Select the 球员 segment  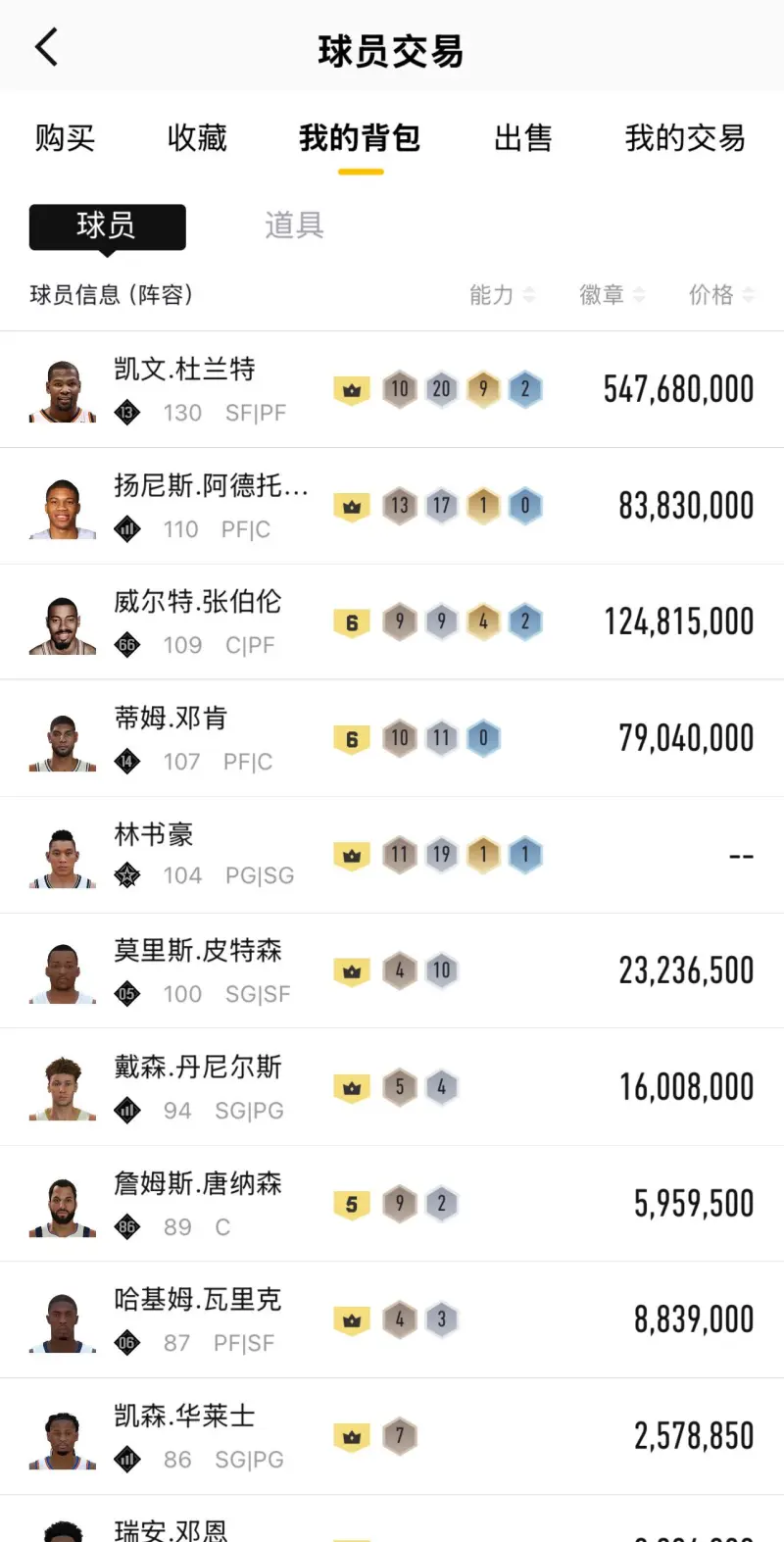[x=107, y=226]
